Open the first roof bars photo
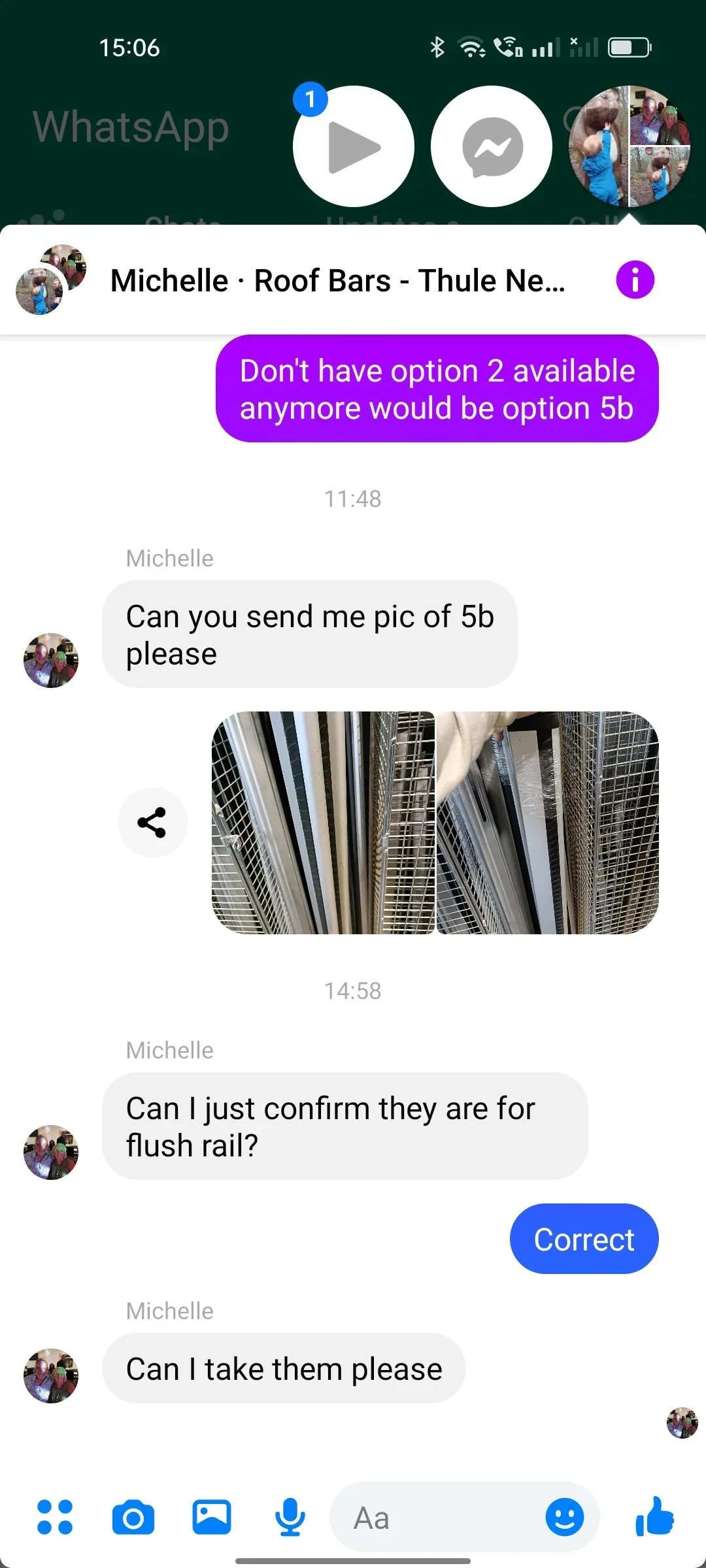Image resolution: width=706 pixels, height=1568 pixels. pyautogui.click(x=324, y=823)
